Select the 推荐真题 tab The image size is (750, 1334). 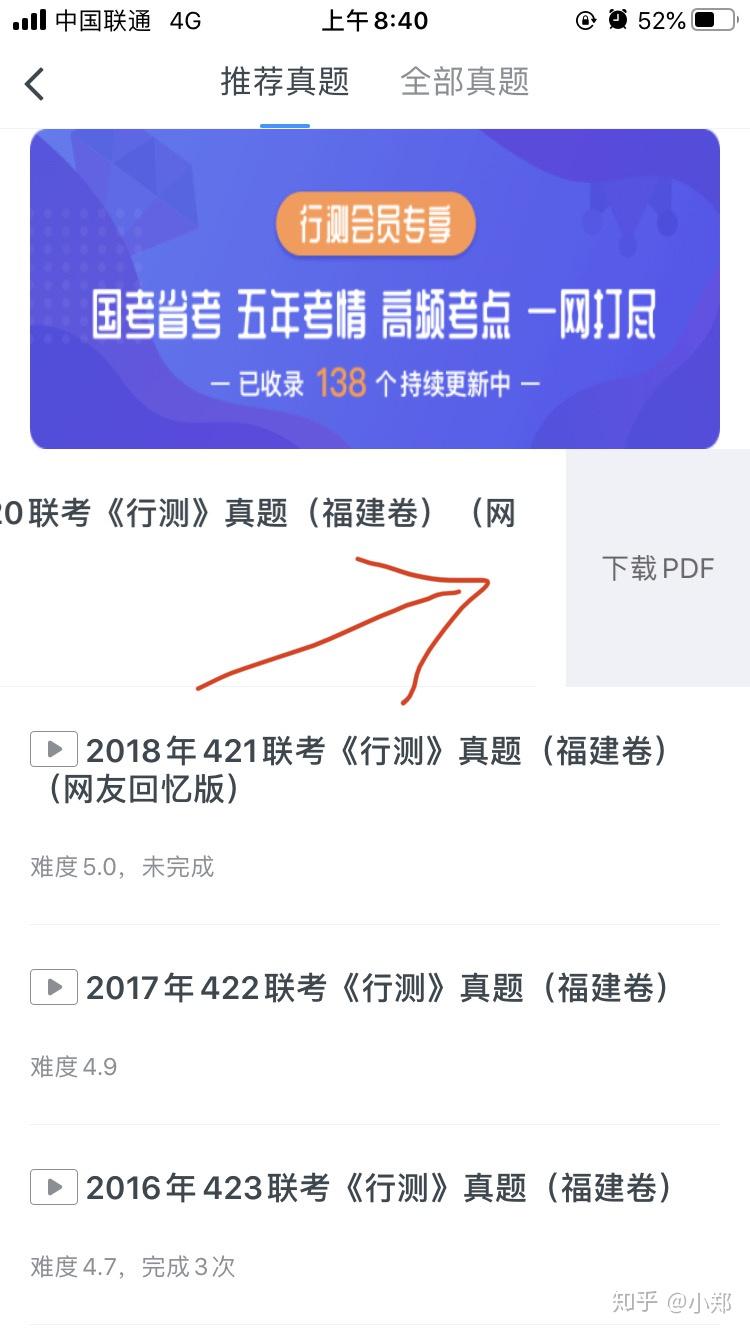point(285,82)
